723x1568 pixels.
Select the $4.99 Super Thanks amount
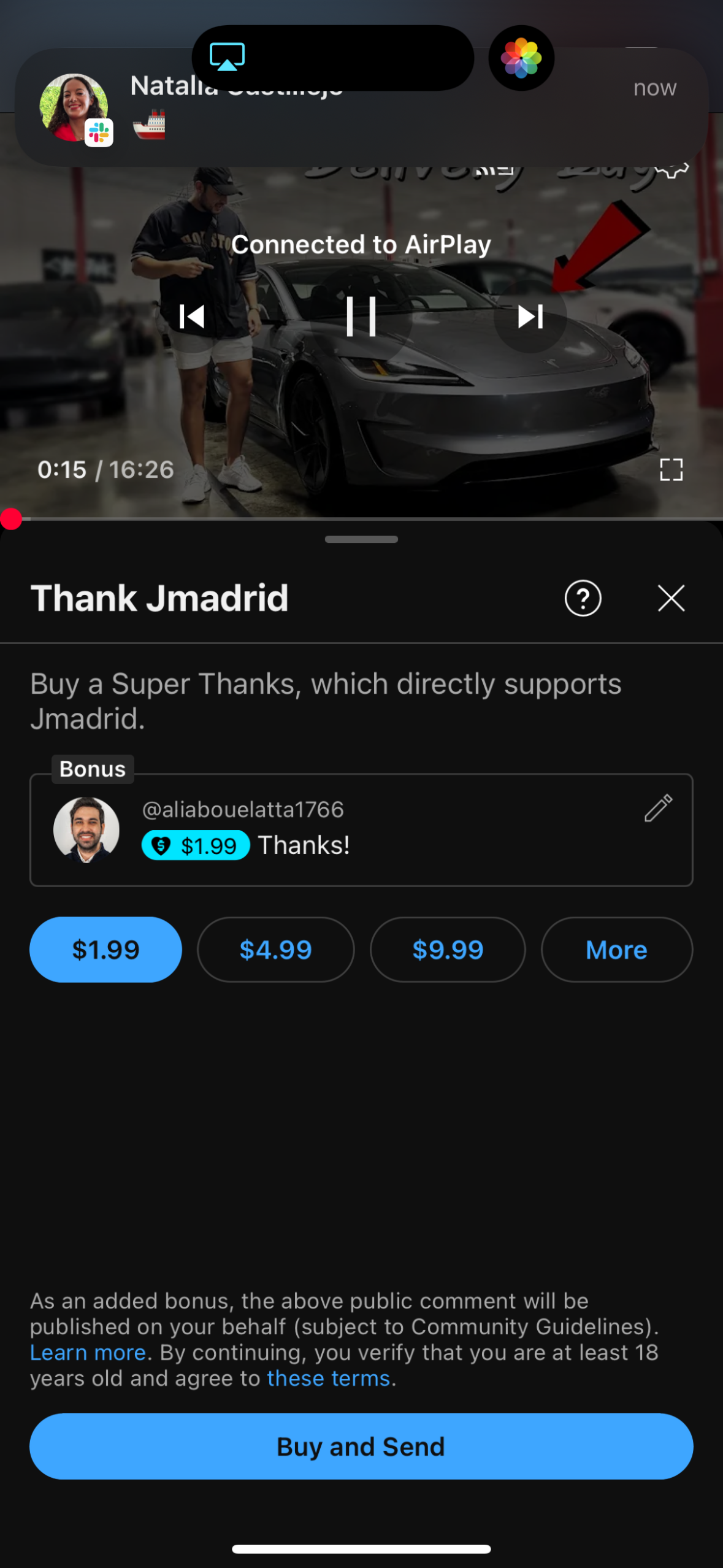coord(275,949)
